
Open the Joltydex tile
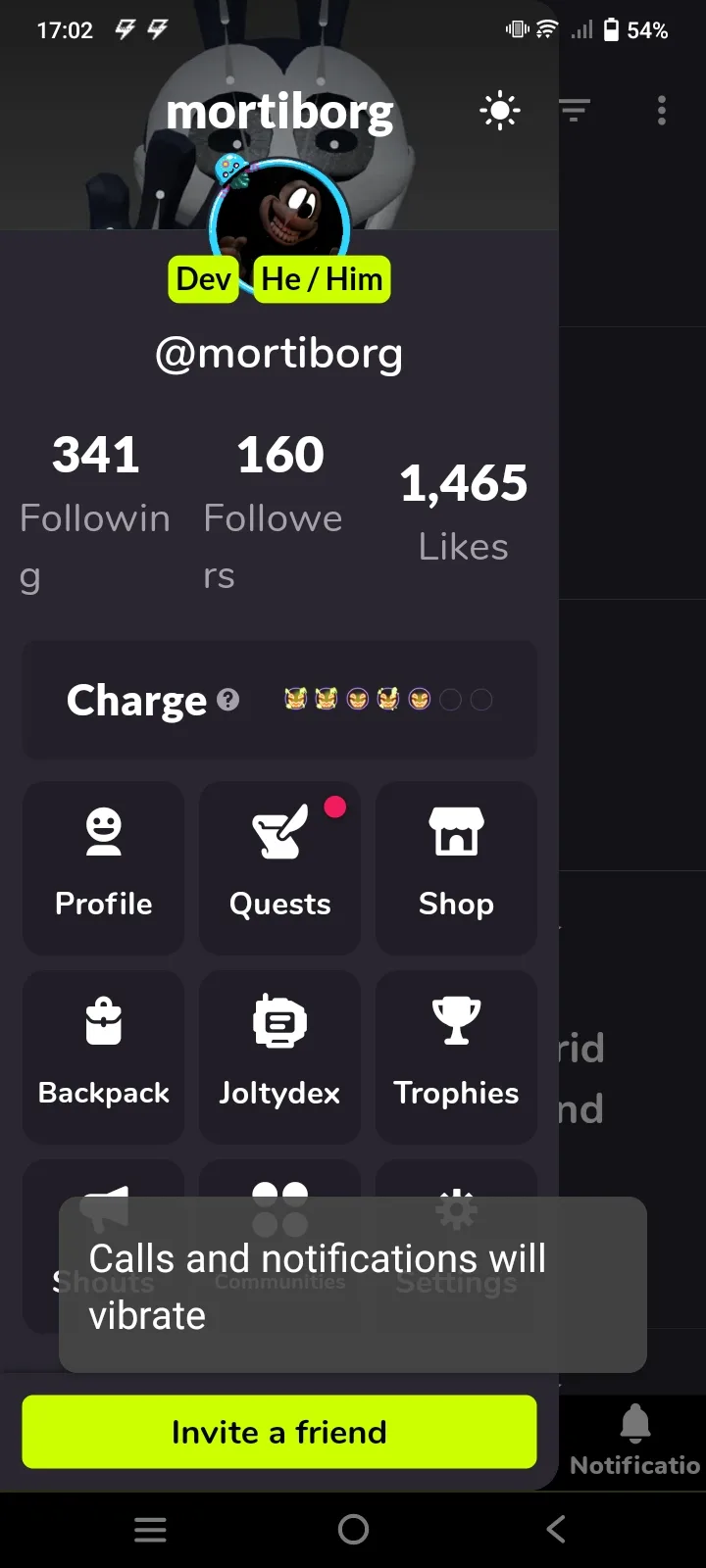click(279, 1056)
